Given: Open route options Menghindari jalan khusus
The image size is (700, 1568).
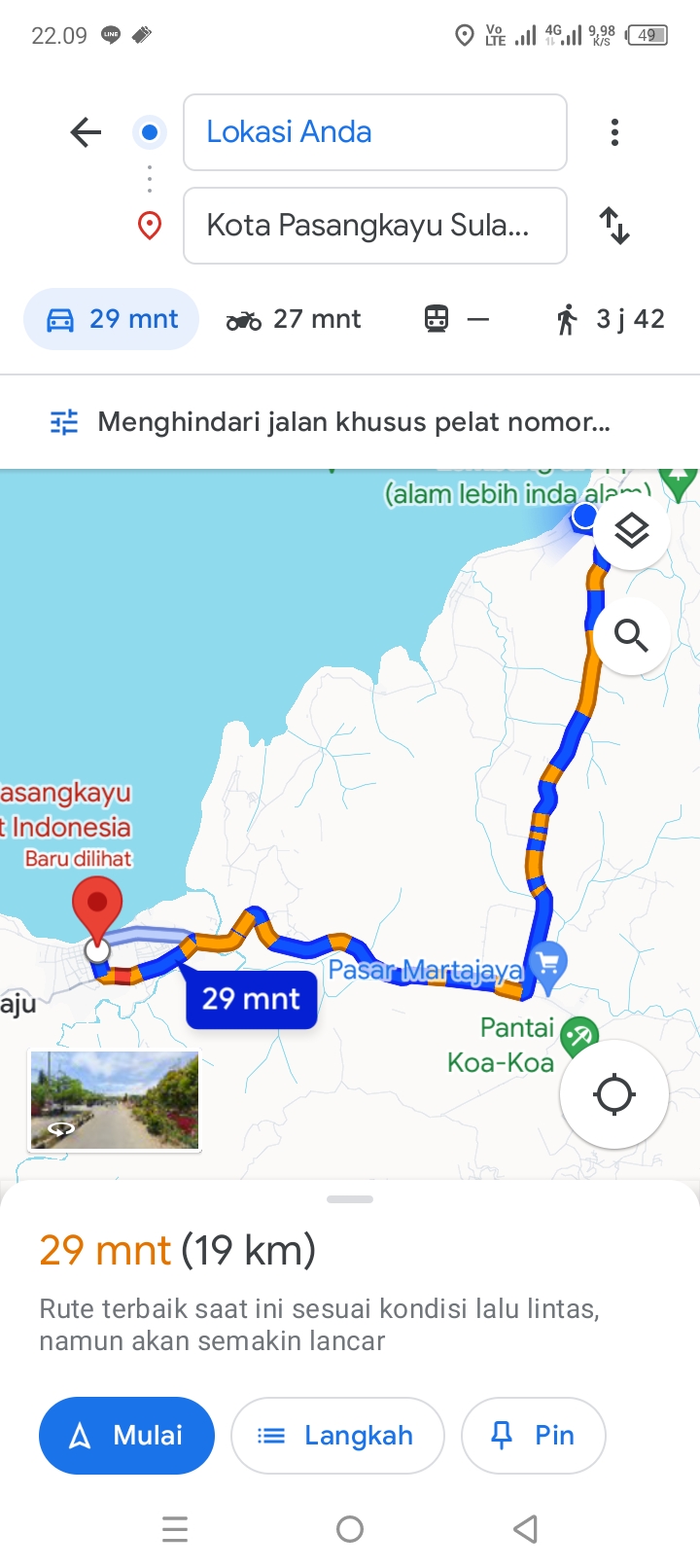Looking at the screenshot, I should tap(331, 422).
